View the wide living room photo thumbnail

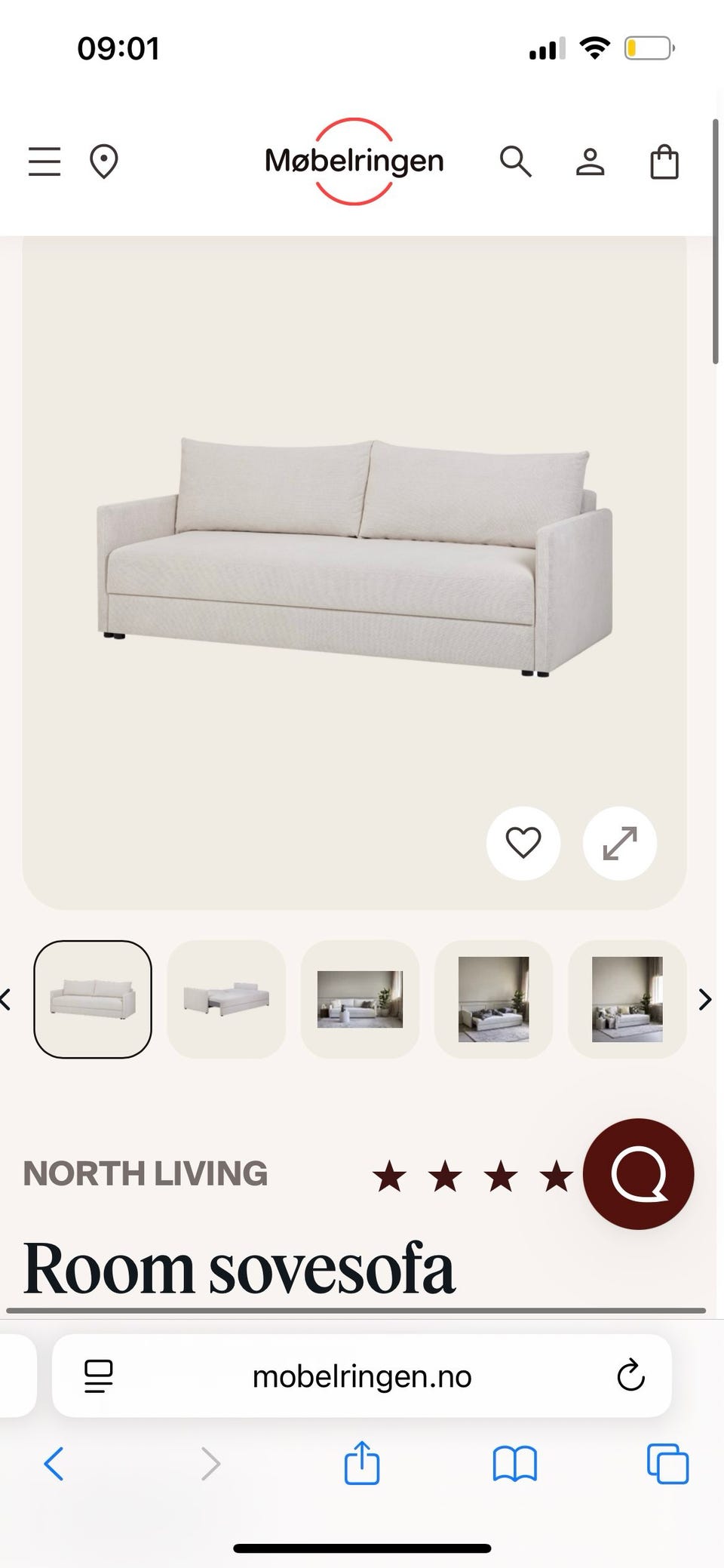click(x=360, y=999)
